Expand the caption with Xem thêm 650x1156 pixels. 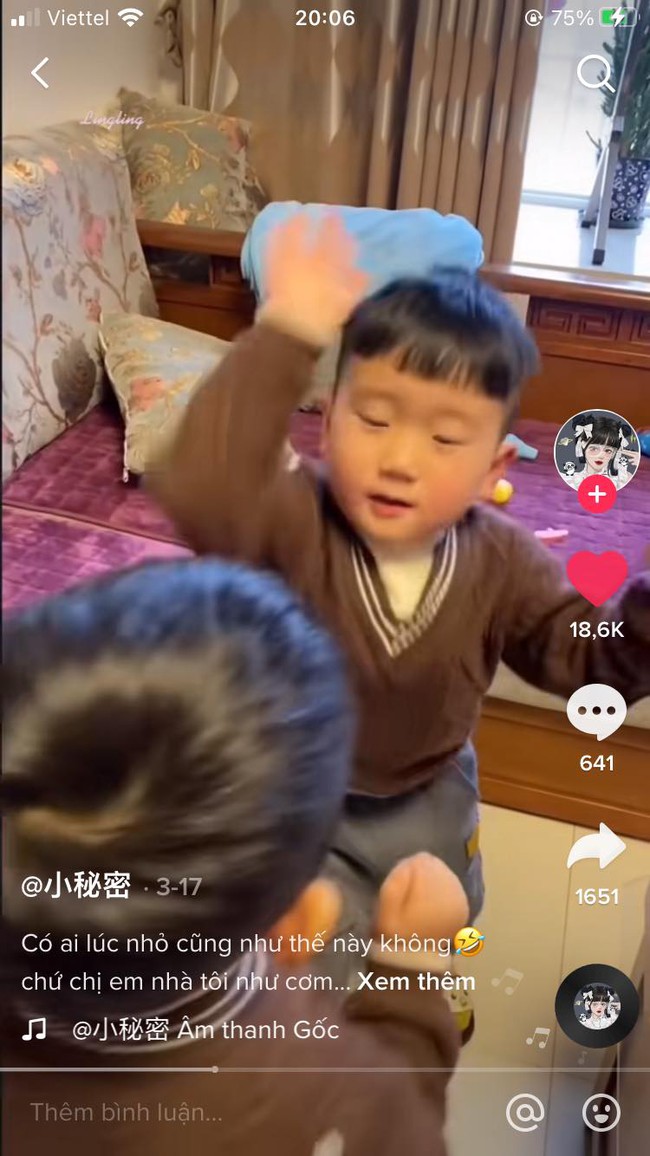416,981
